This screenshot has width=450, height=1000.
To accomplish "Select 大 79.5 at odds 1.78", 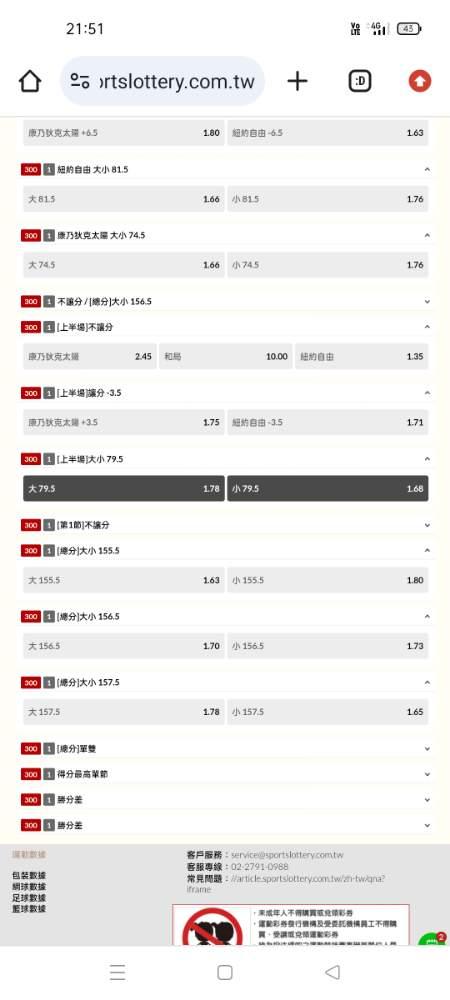I will tap(124, 489).
